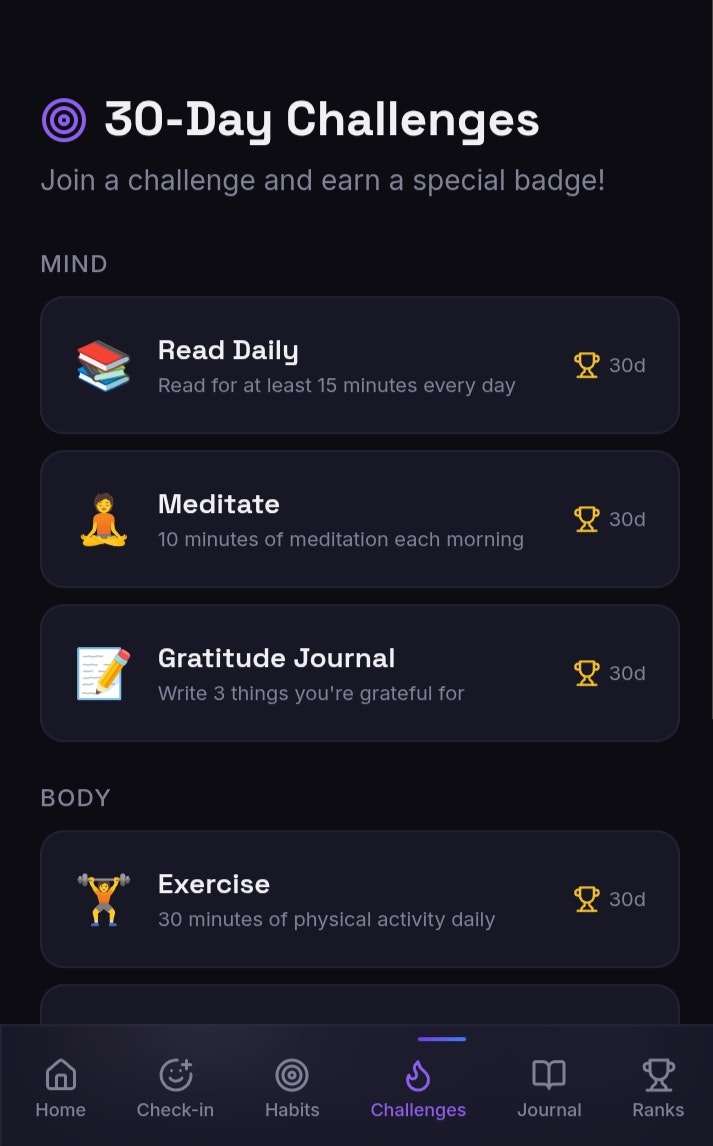Go to the Home tab
Image resolution: width=713 pixels, height=1146 pixels.
tap(61, 1088)
